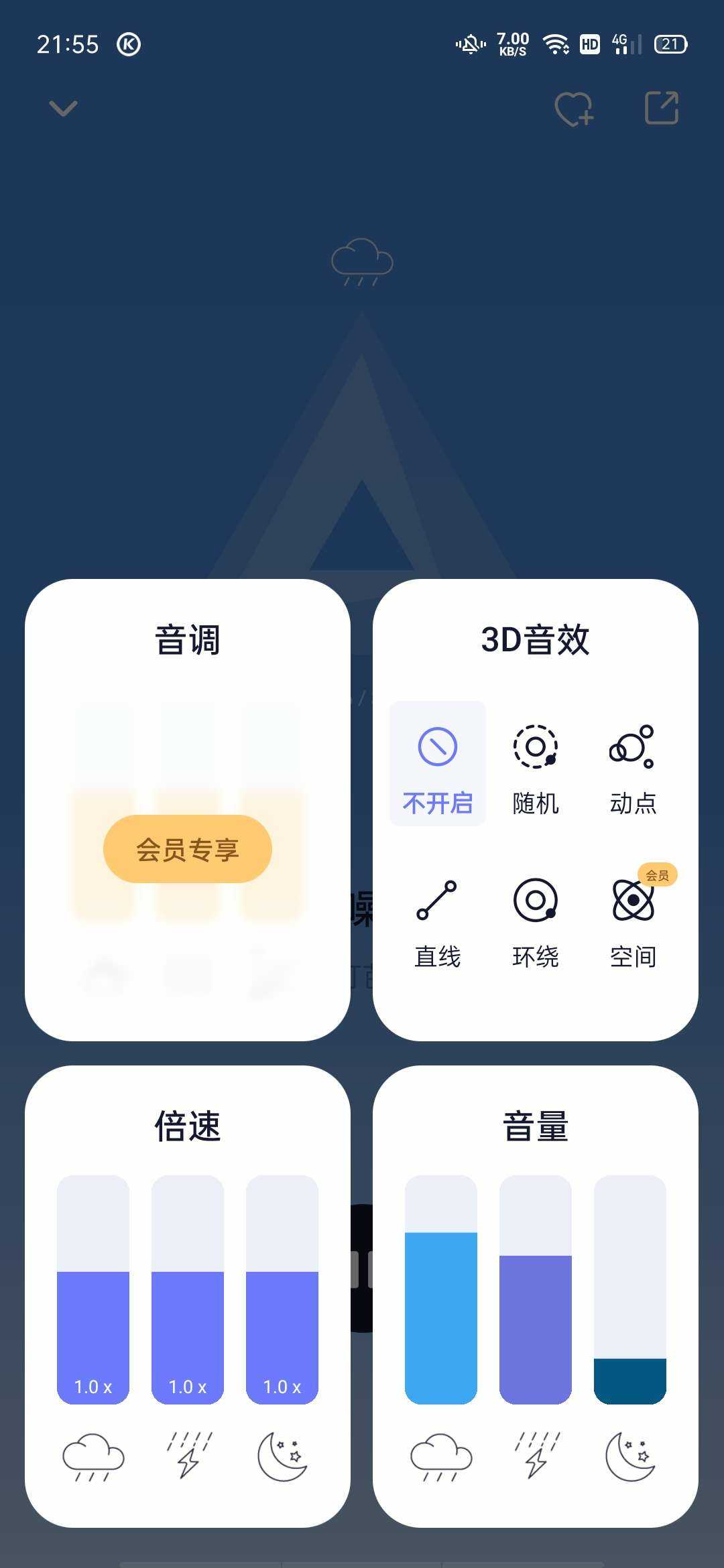Choose the 动点 3D effect
Viewport: 724px width, 1568px height.
[633, 764]
